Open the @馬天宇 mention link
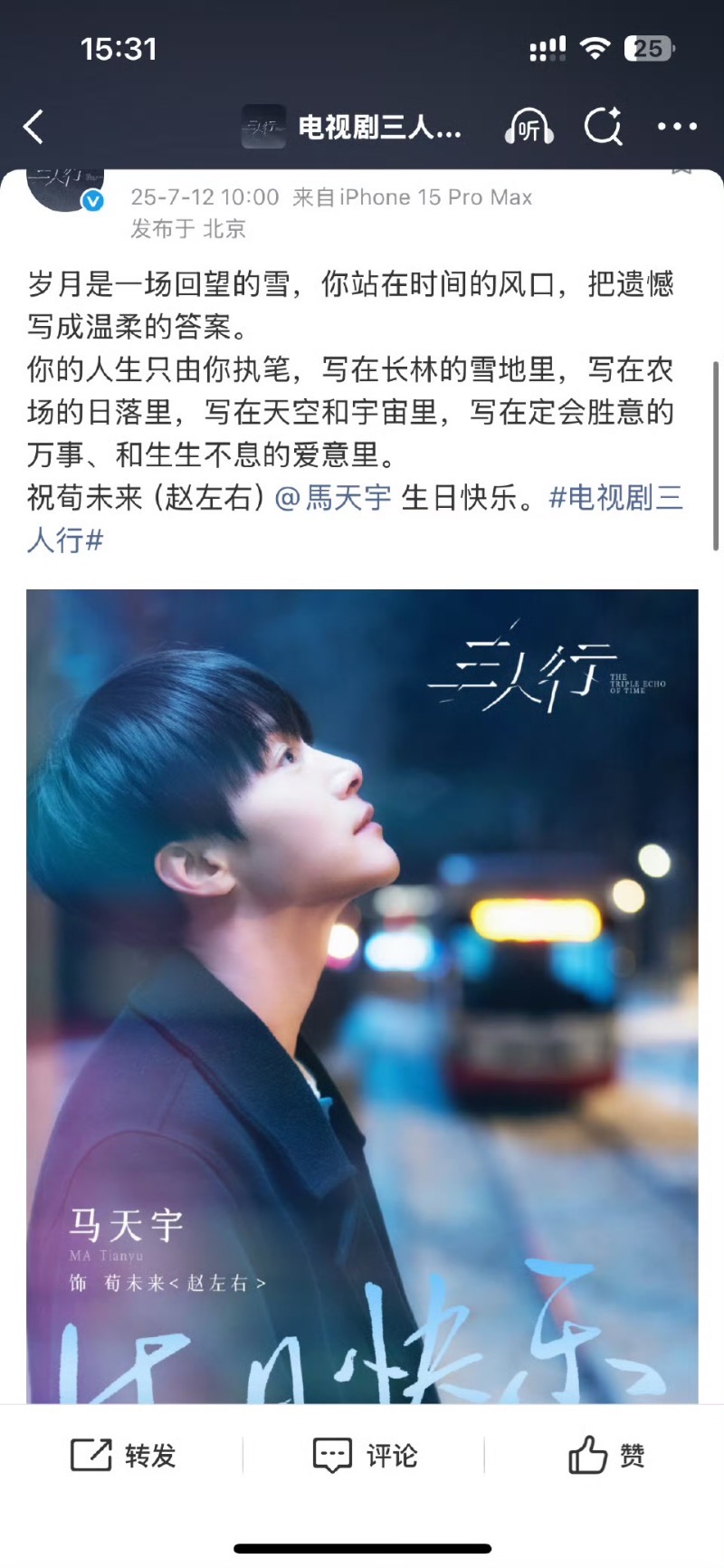Image resolution: width=724 pixels, height=1568 pixels. (x=333, y=497)
